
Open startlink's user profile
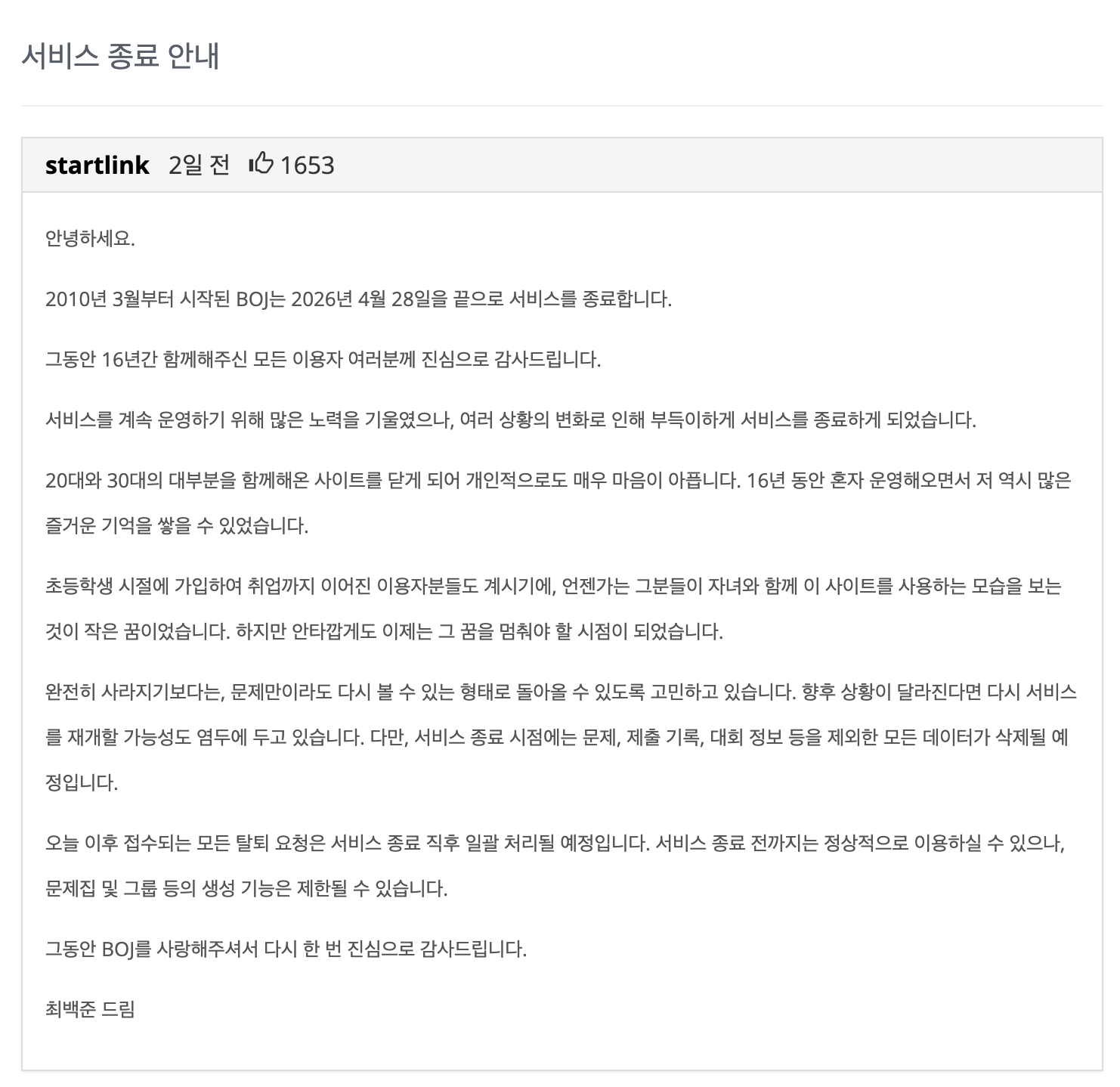tap(97, 165)
